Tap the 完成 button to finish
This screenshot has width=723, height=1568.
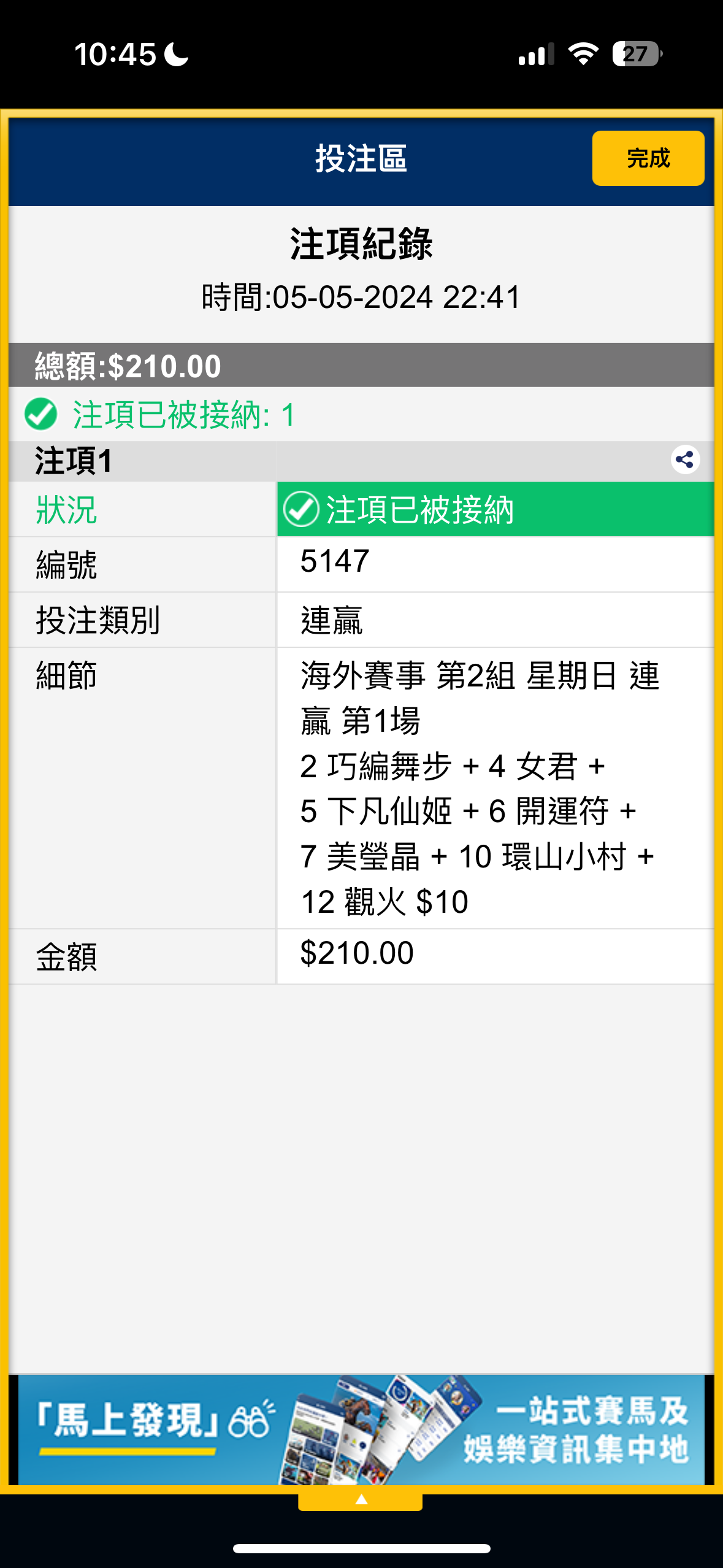(x=648, y=158)
